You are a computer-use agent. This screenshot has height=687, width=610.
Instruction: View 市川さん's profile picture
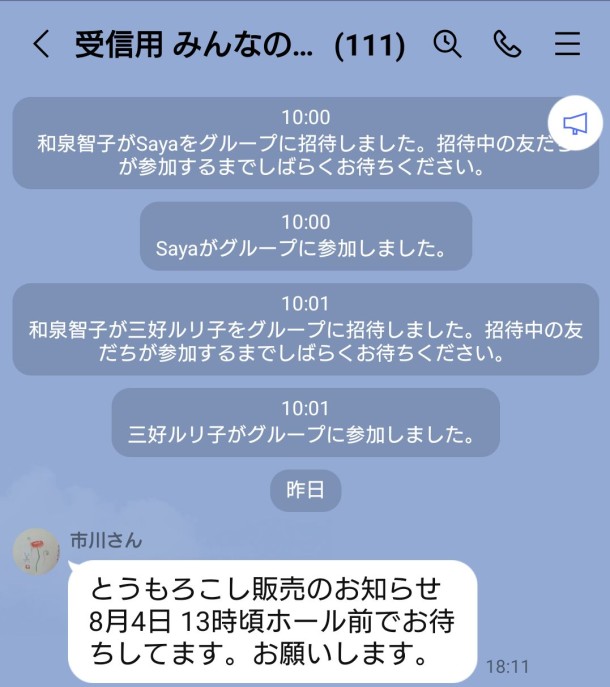(36, 551)
